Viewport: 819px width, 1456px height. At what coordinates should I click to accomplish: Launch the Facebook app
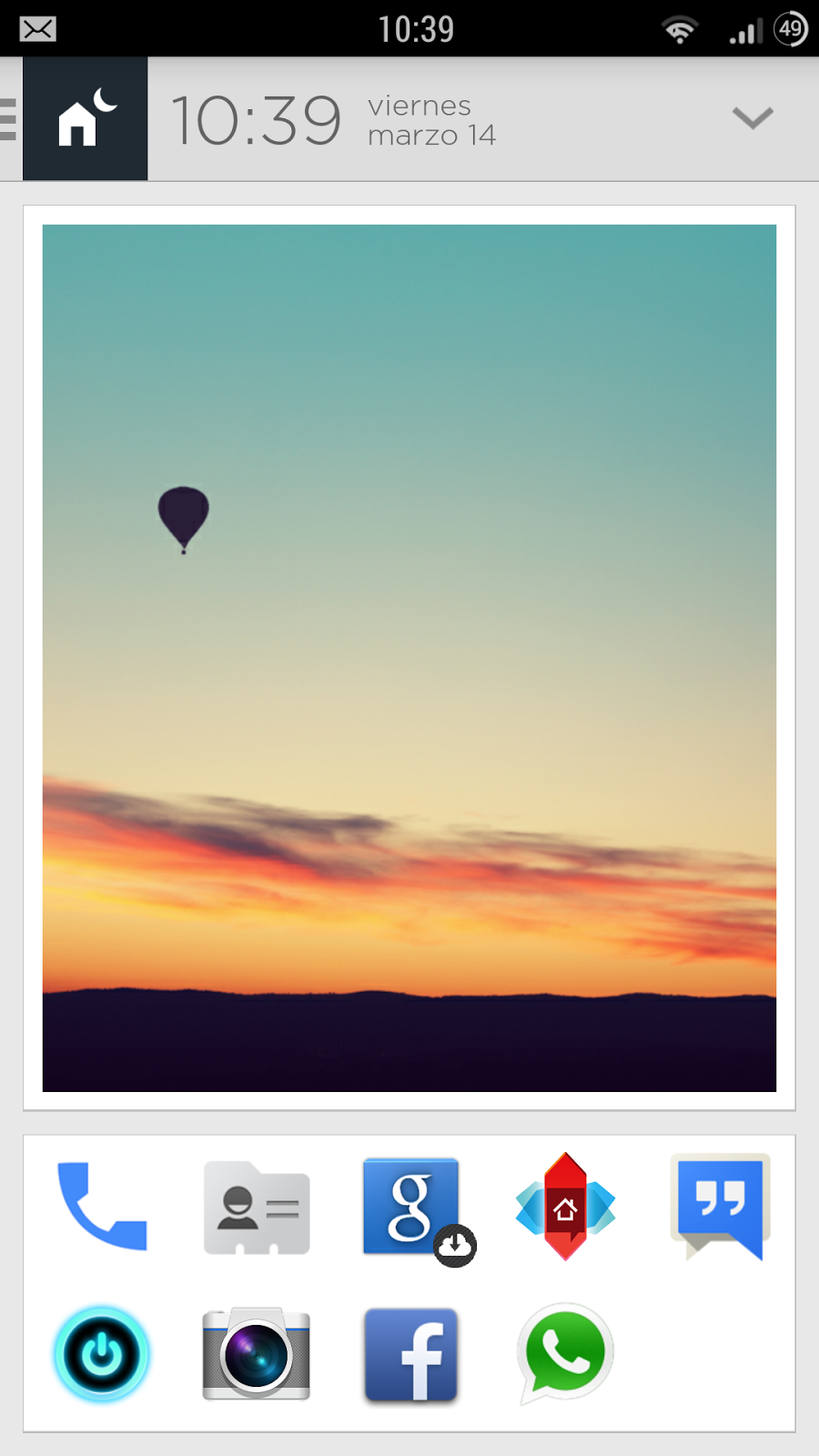pos(411,1355)
